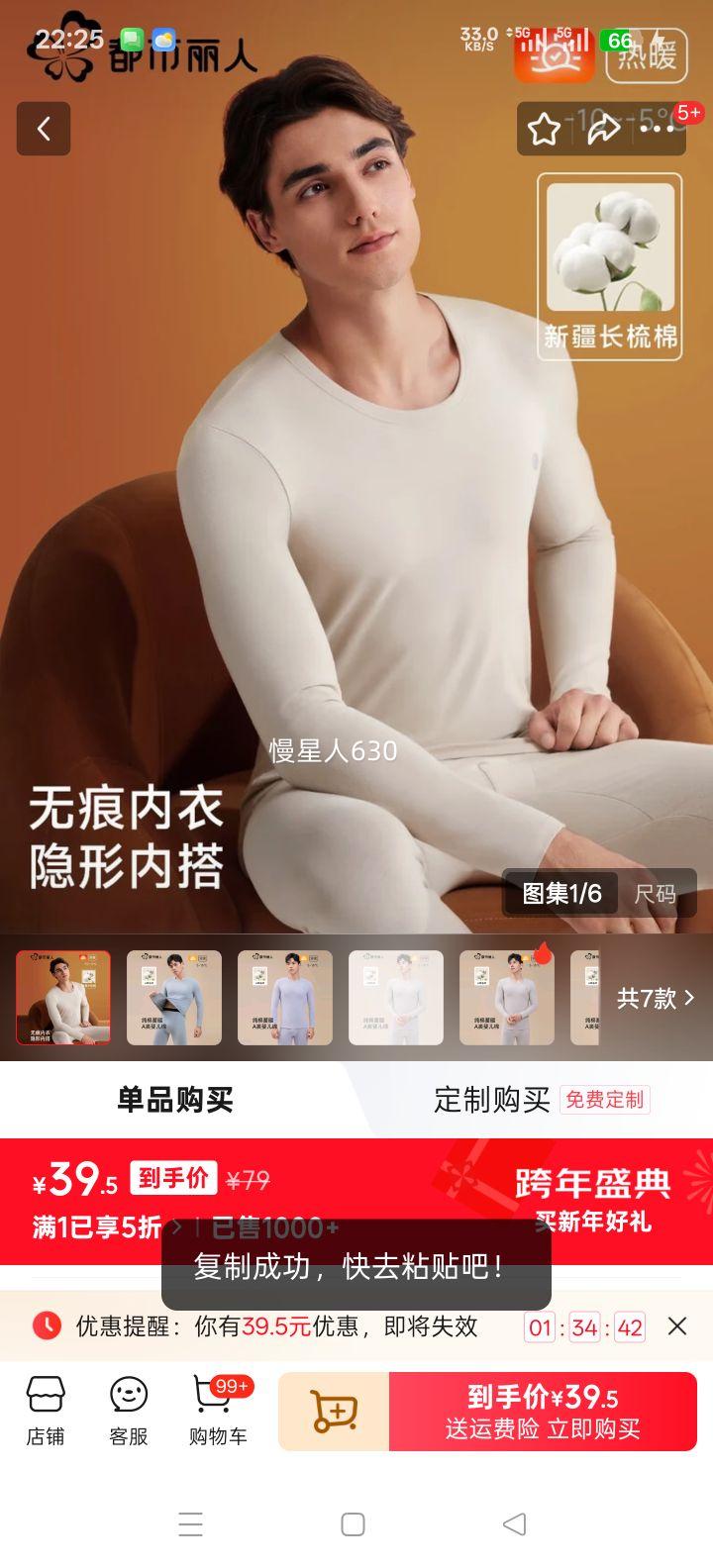The image size is (713, 1568).
Task: Open the 尺码 size chart tab
Action: click(x=656, y=894)
